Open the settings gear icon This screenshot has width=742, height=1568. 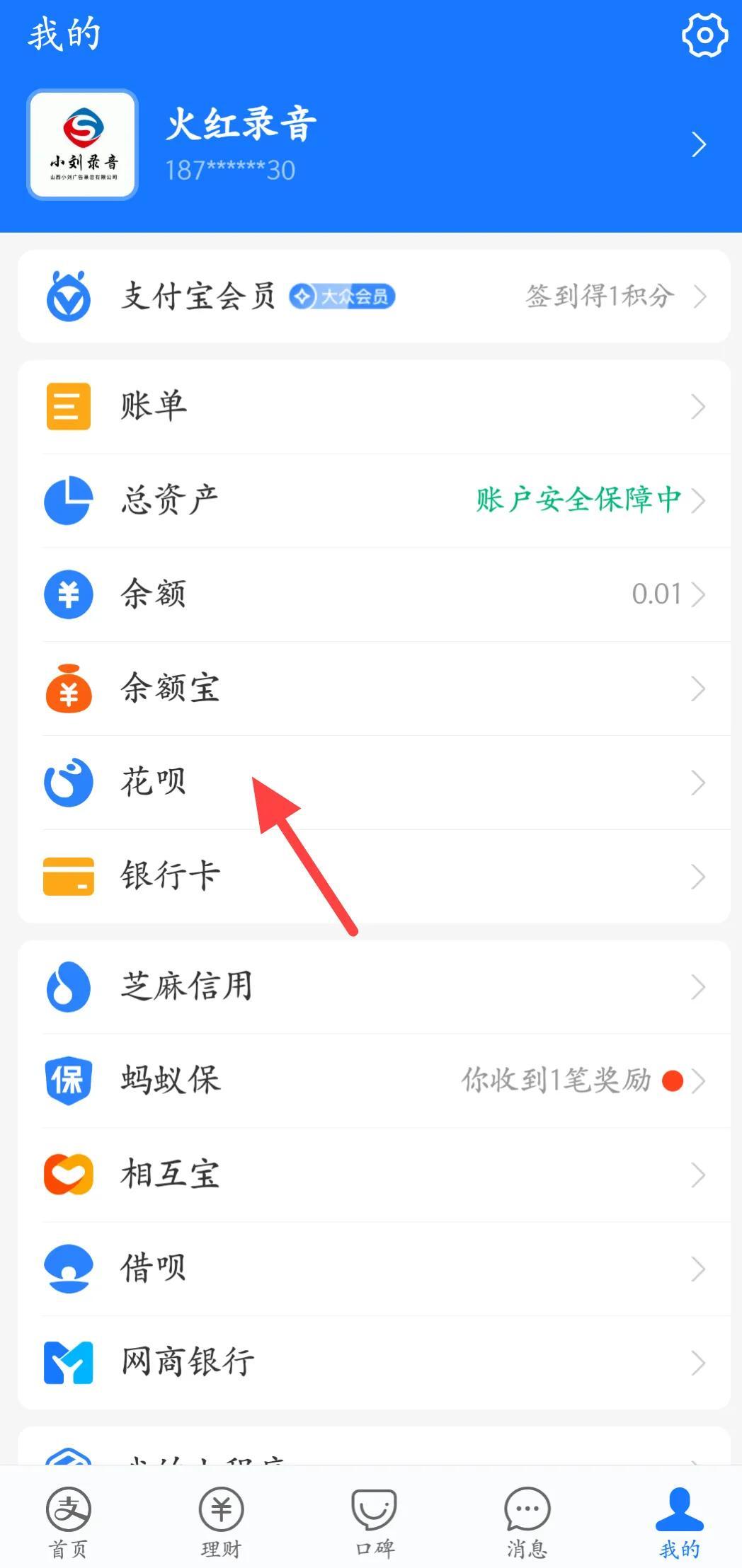click(704, 34)
